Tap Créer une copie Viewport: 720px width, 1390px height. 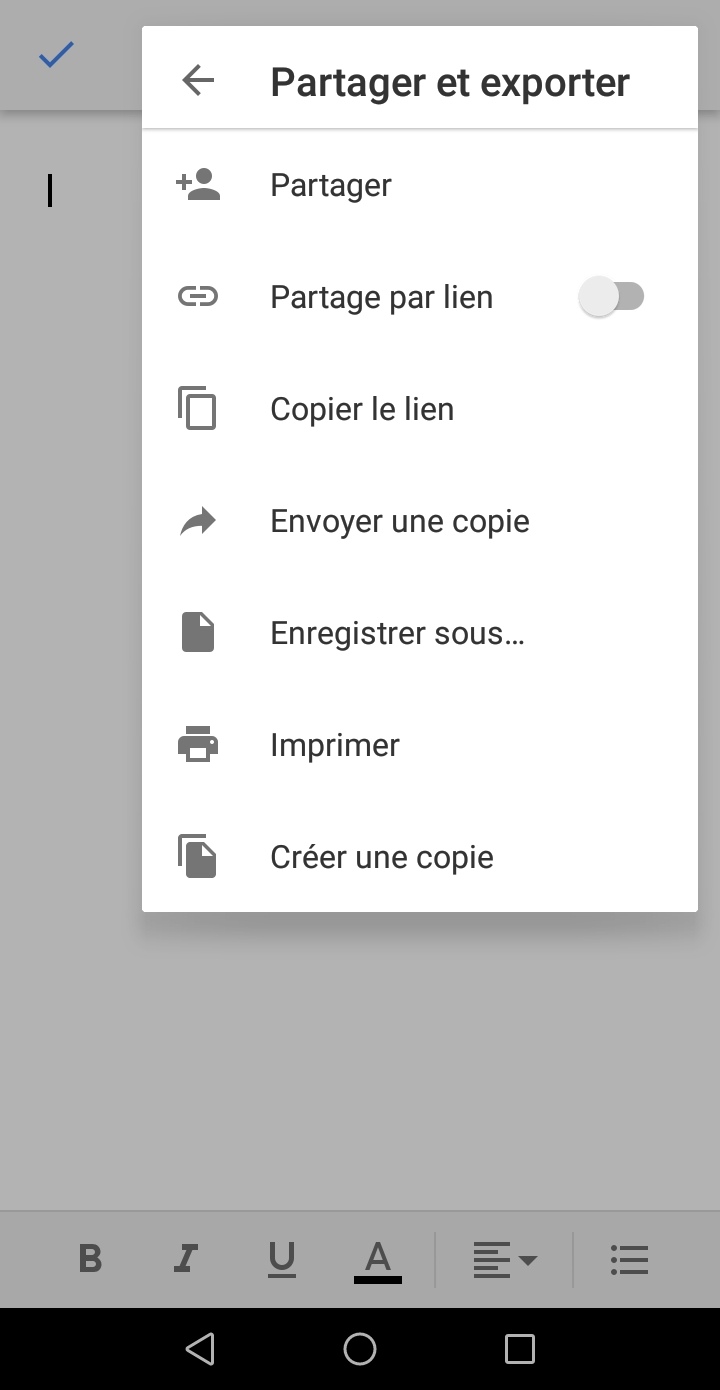point(420,857)
